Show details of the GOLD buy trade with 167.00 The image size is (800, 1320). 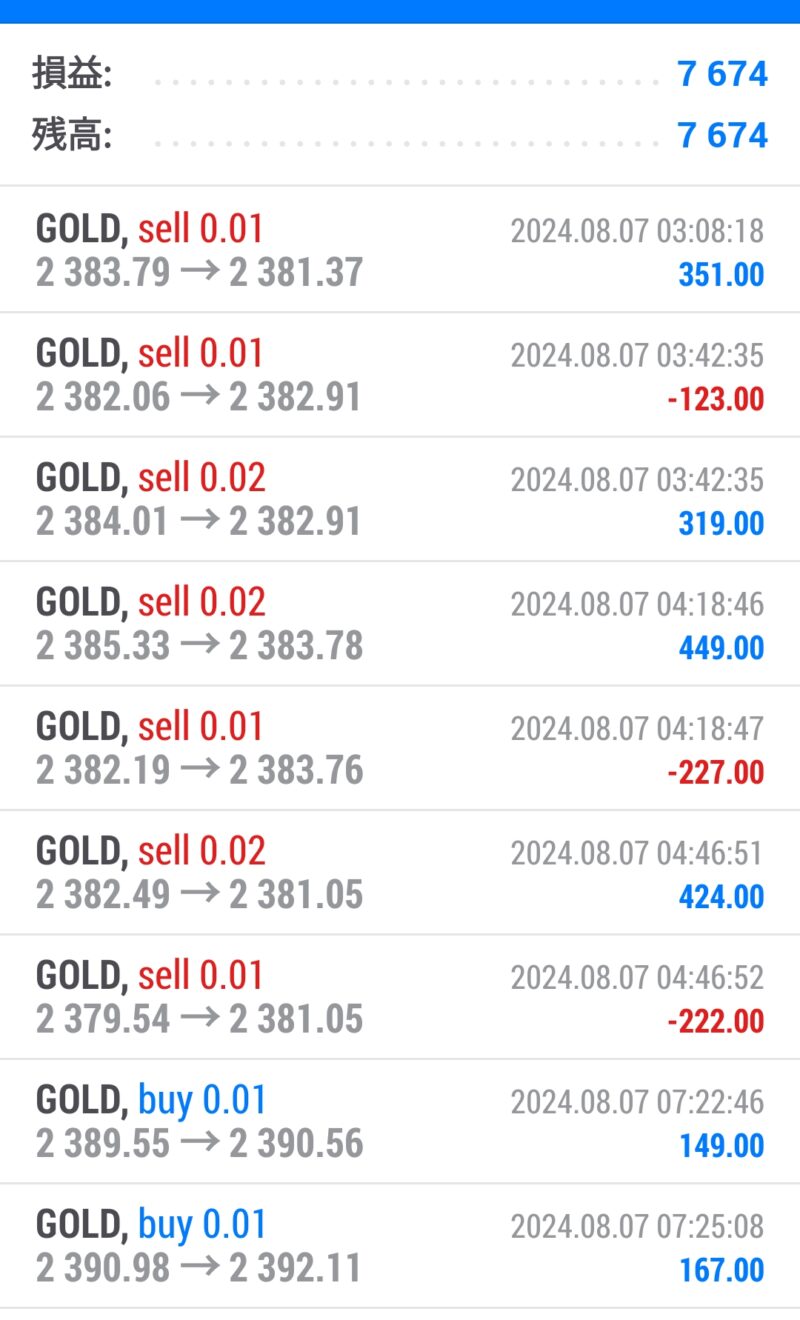(x=400, y=1246)
